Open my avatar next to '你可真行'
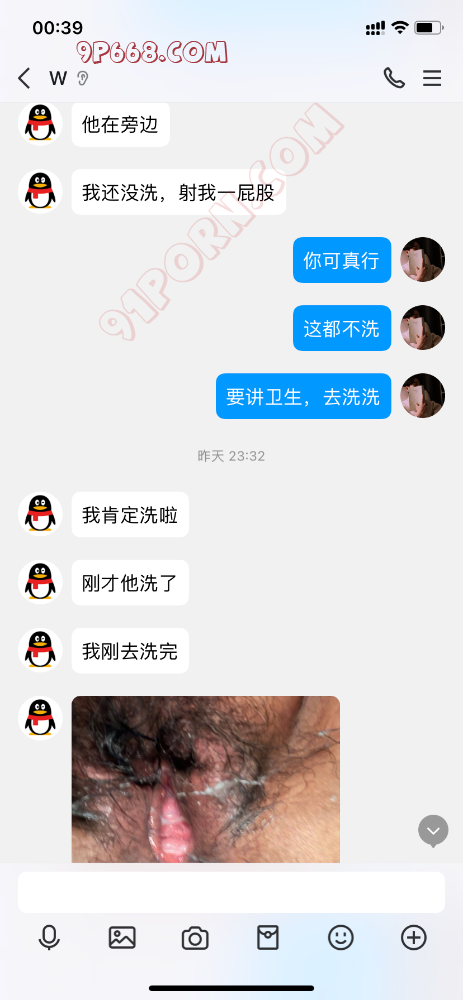This screenshot has width=463, height=1000. point(422,260)
